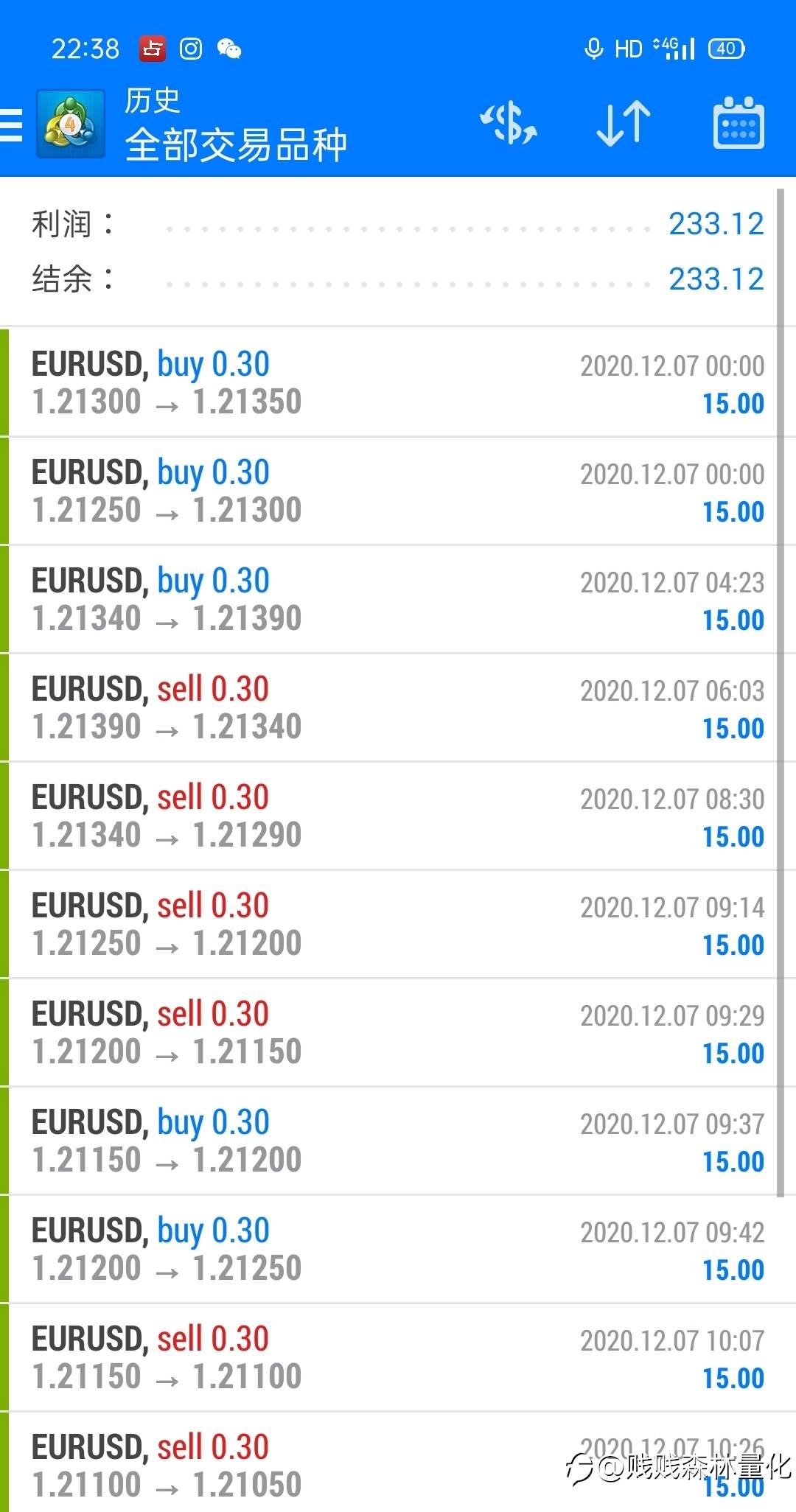Open buy trade 1.21300 → 1.21350
The image size is (796, 1512).
coord(398,382)
